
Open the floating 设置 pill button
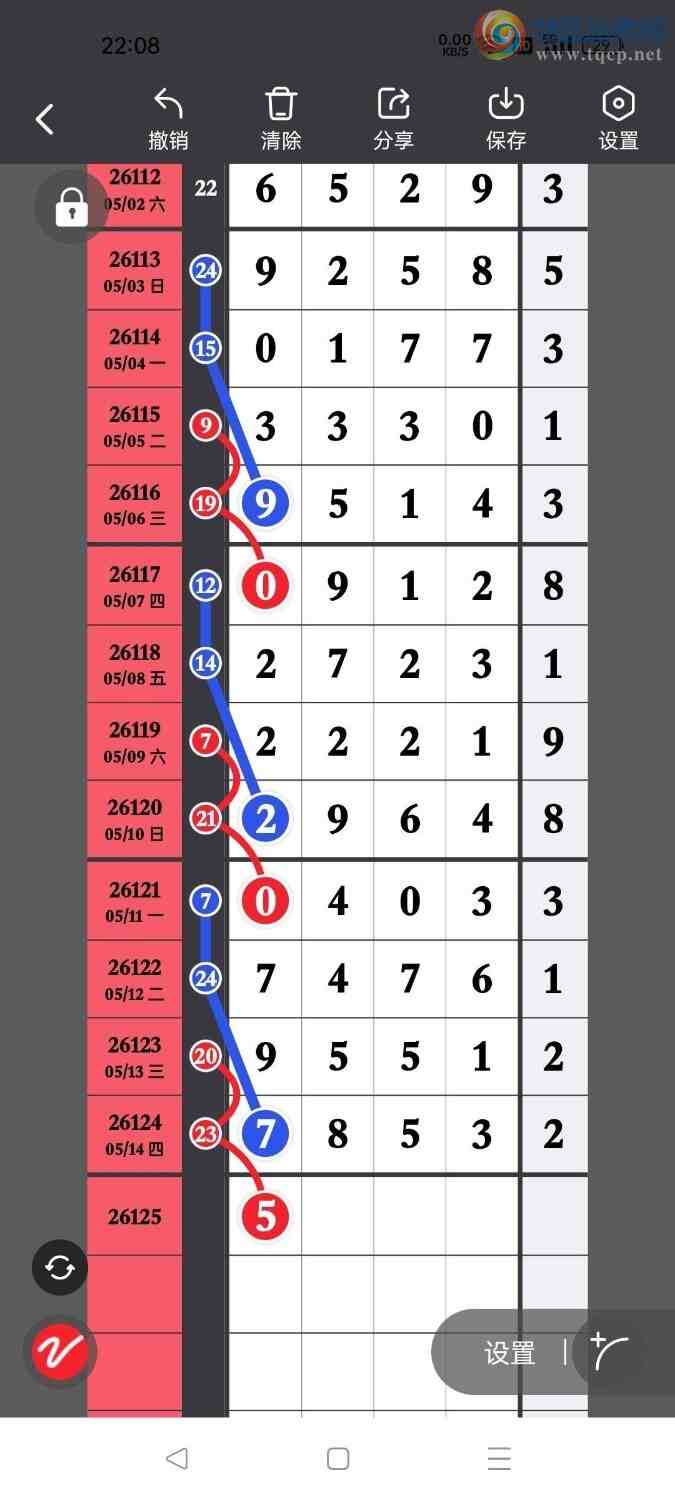(509, 1353)
